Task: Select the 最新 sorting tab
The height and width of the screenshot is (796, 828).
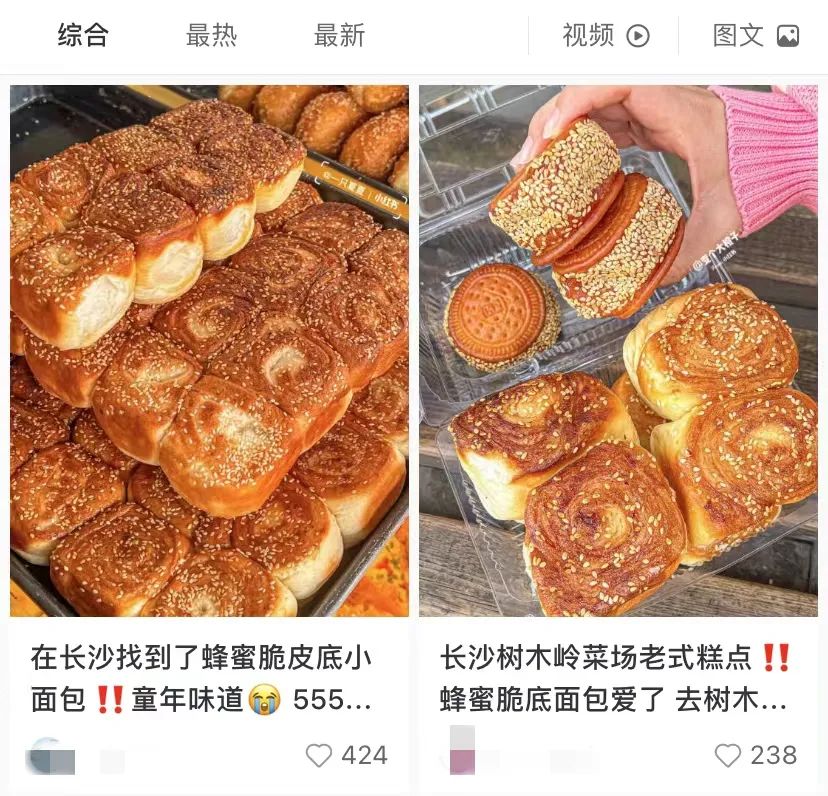Action: click(339, 36)
